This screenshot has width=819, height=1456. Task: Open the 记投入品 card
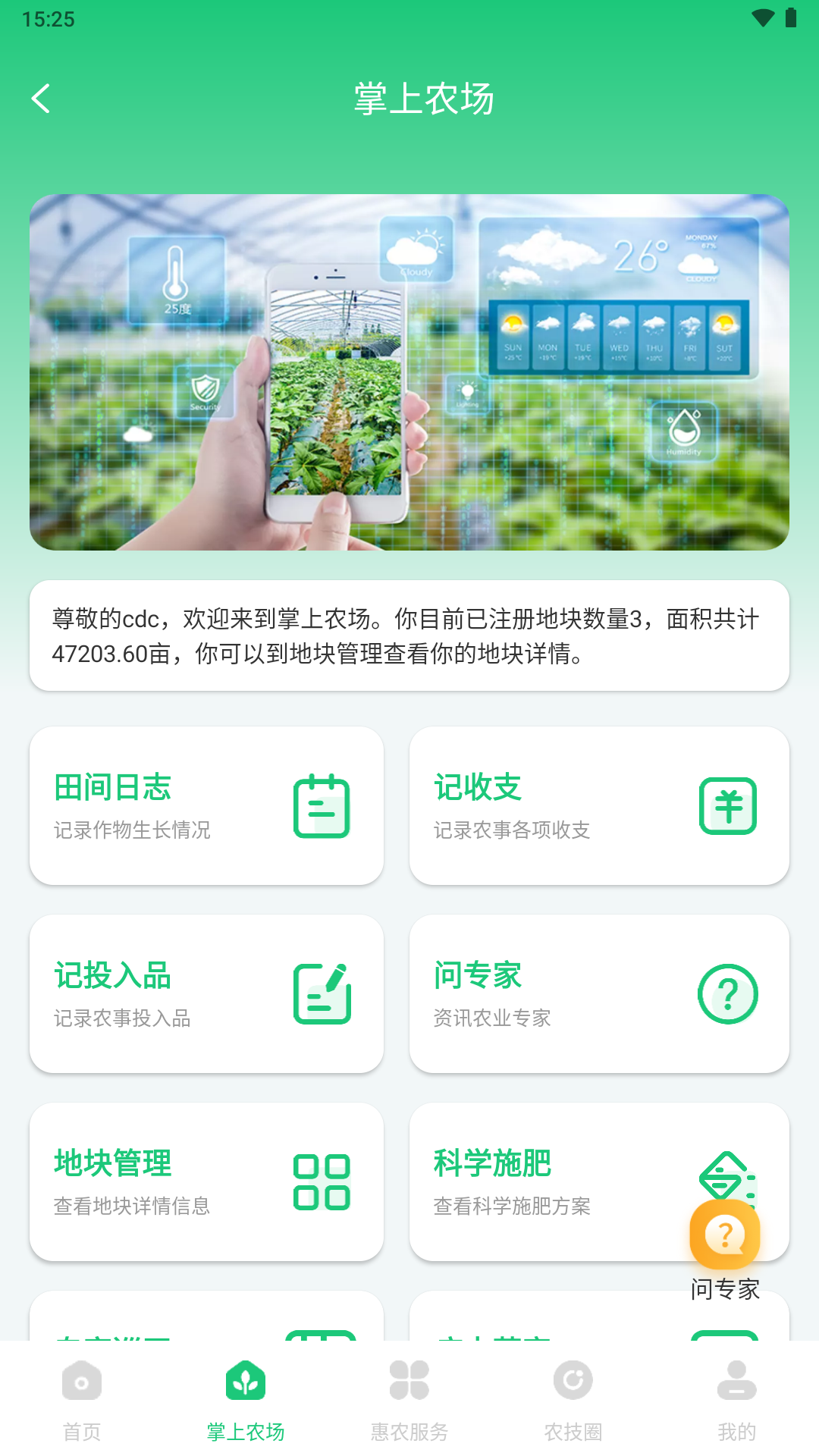pos(206,993)
